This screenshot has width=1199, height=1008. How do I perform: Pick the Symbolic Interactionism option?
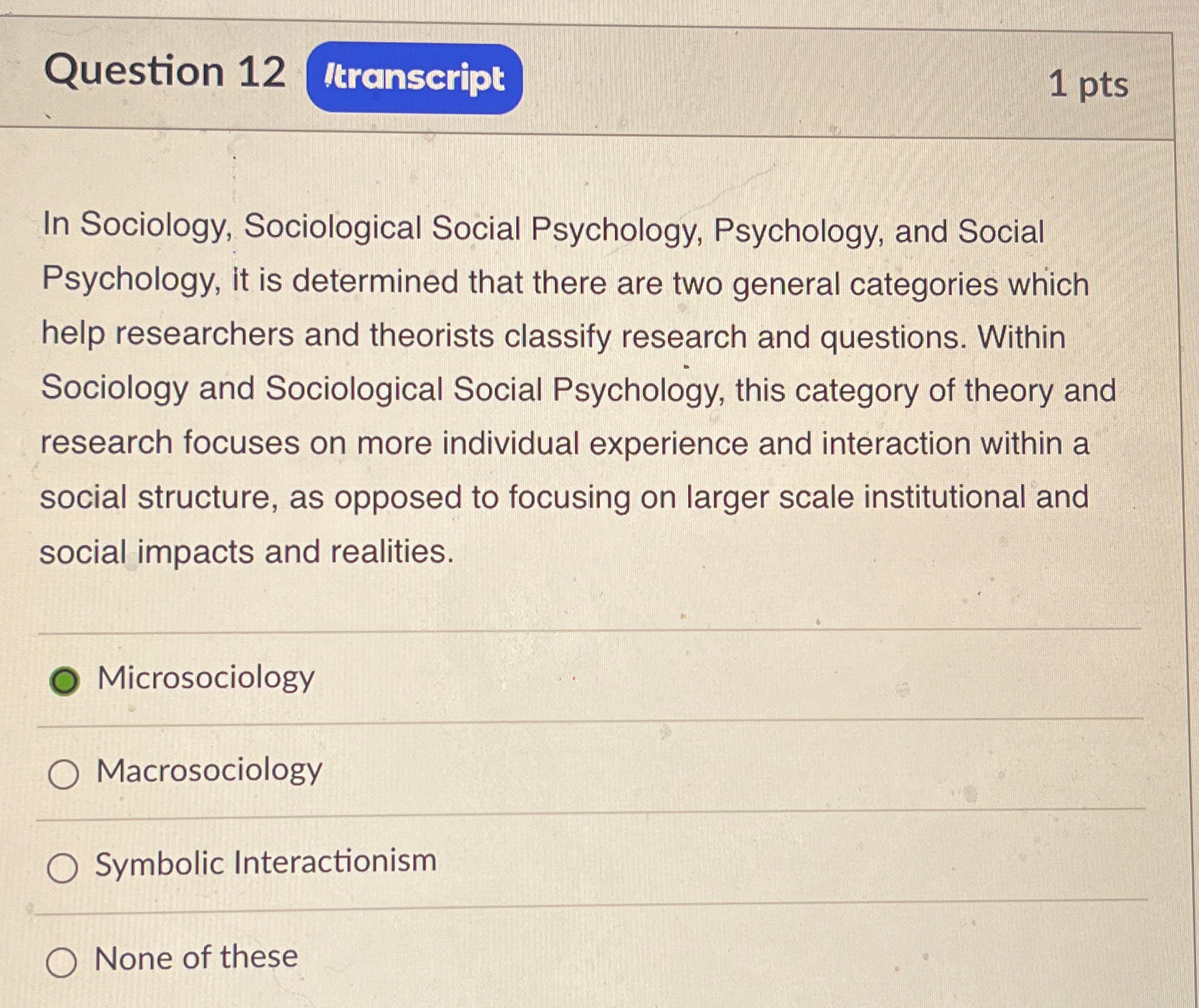pyautogui.click(x=62, y=868)
